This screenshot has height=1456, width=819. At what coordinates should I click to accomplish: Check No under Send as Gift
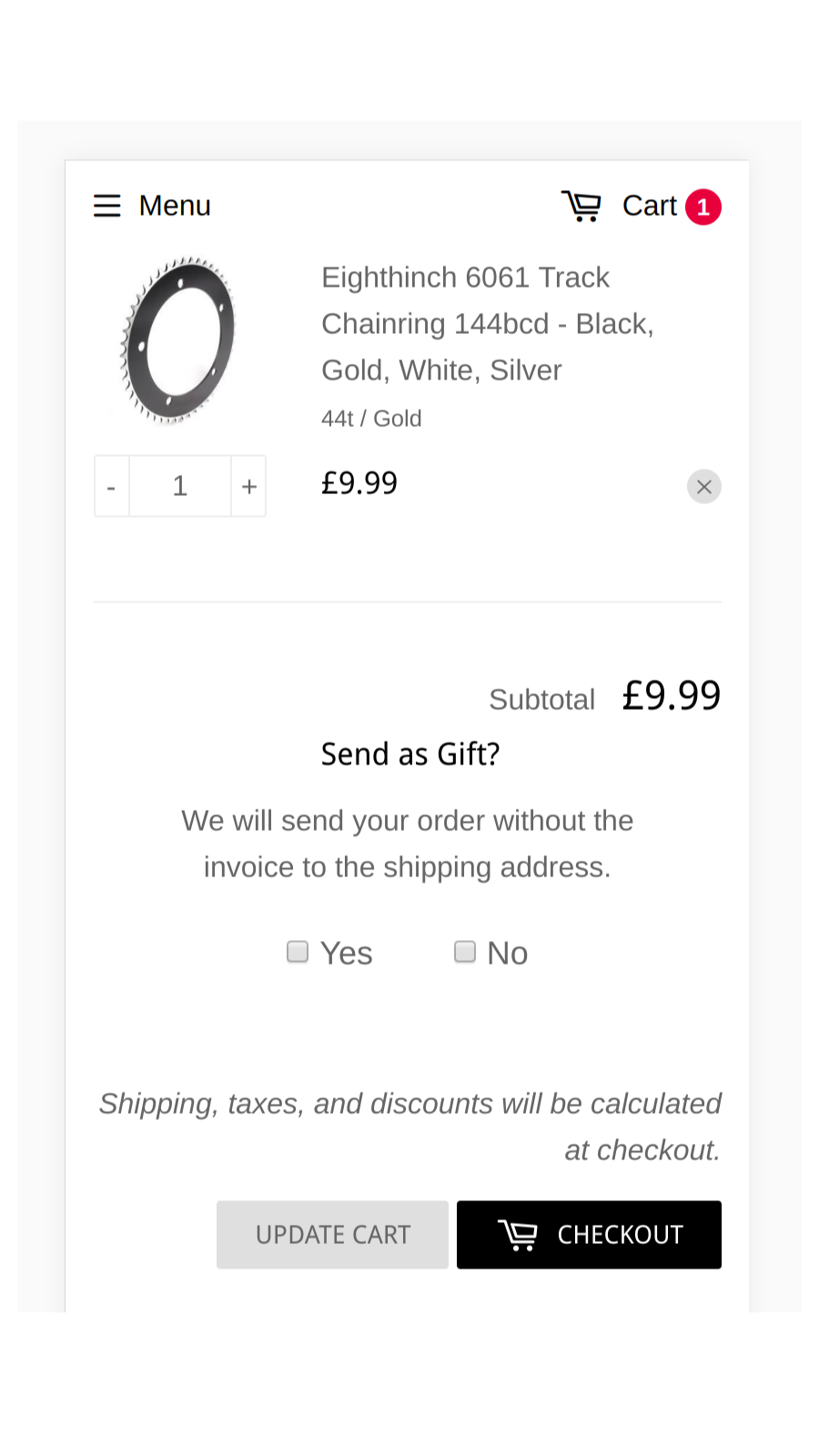click(x=464, y=951)
